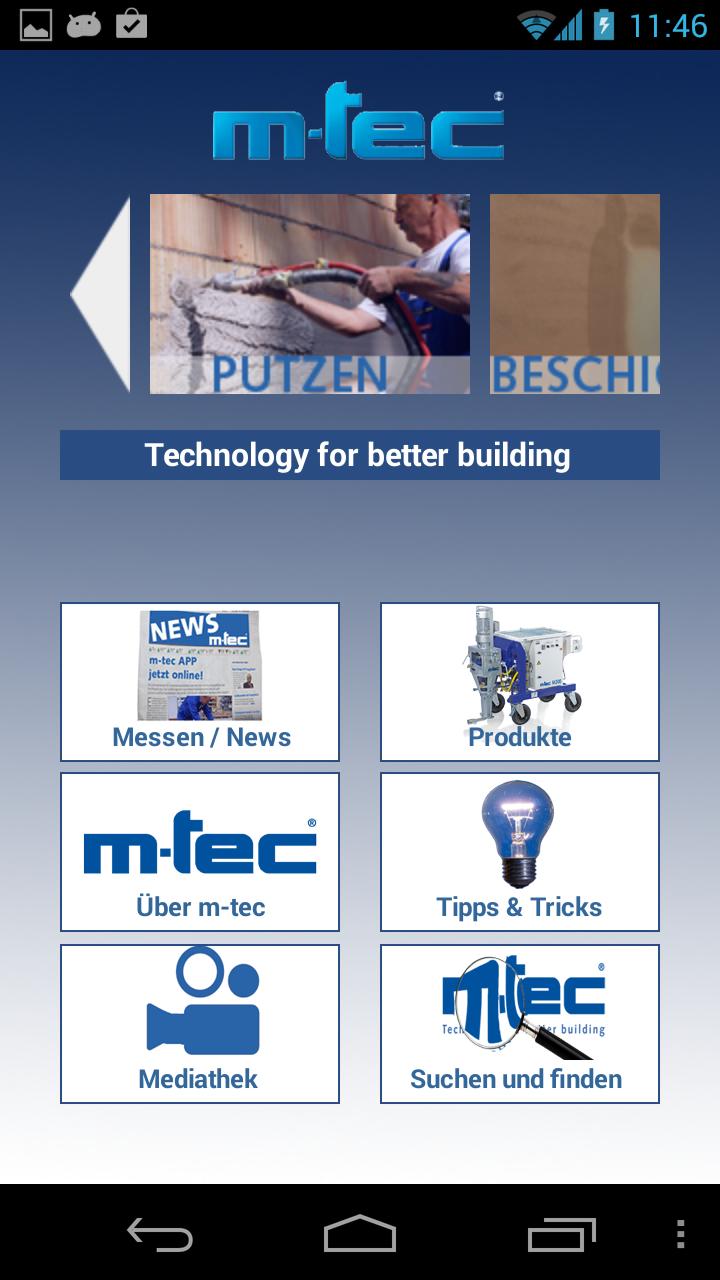Open the Messen / News tile
The height and width of the screenshot is (1280, 720).
(x=200, y=682)
